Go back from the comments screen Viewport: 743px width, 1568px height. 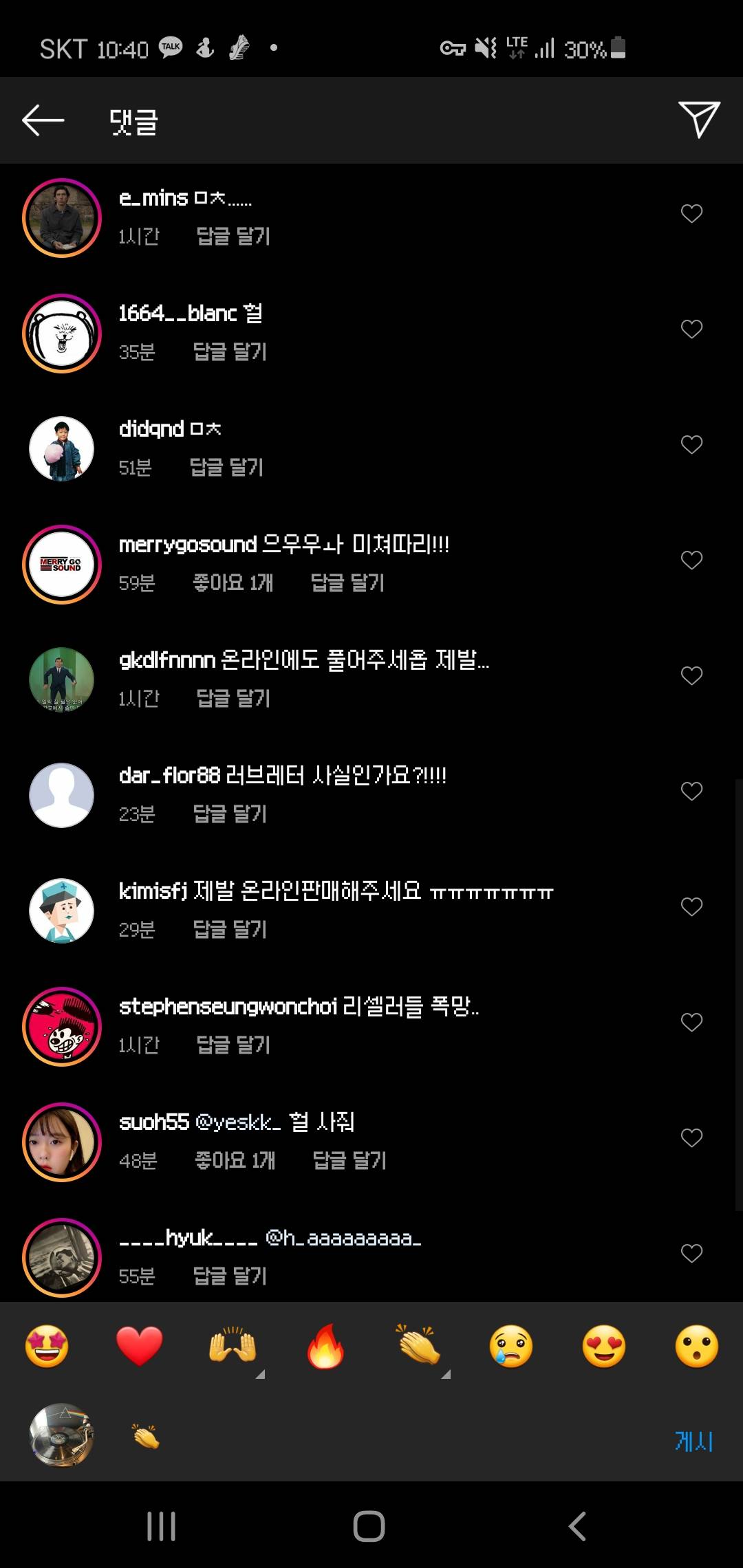click(43, 120)
